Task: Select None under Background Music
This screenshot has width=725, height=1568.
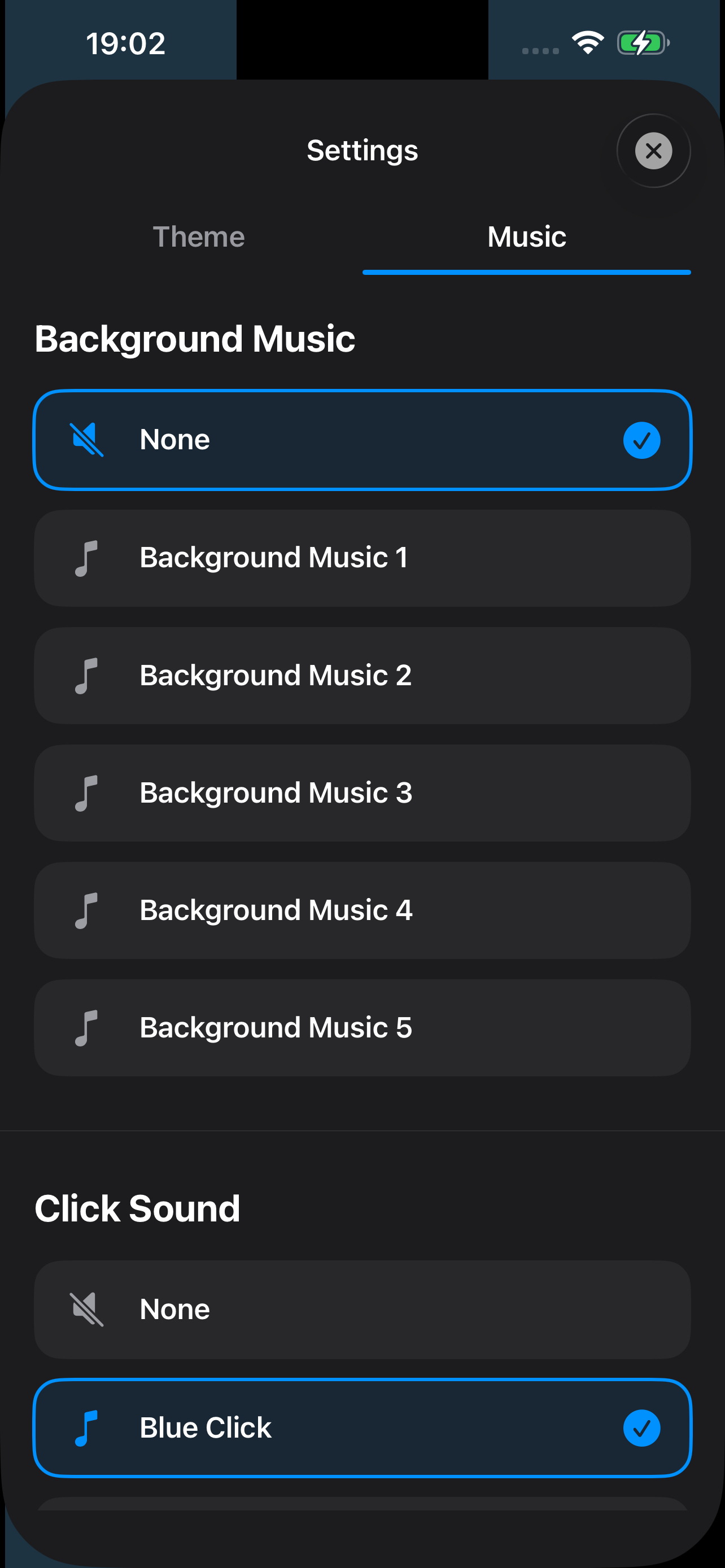Action: 362,440
